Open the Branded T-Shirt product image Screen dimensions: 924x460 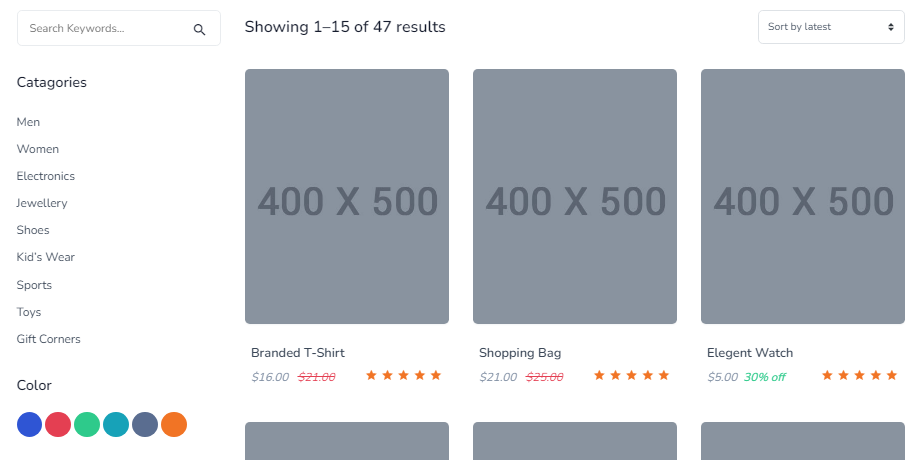(347, 196)
